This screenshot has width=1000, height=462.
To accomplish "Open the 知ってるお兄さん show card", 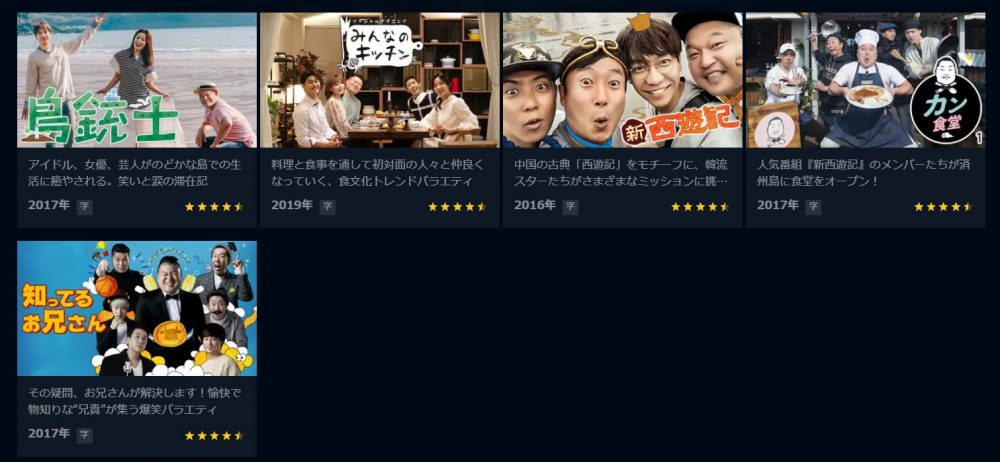I will (x=137, y=308).
